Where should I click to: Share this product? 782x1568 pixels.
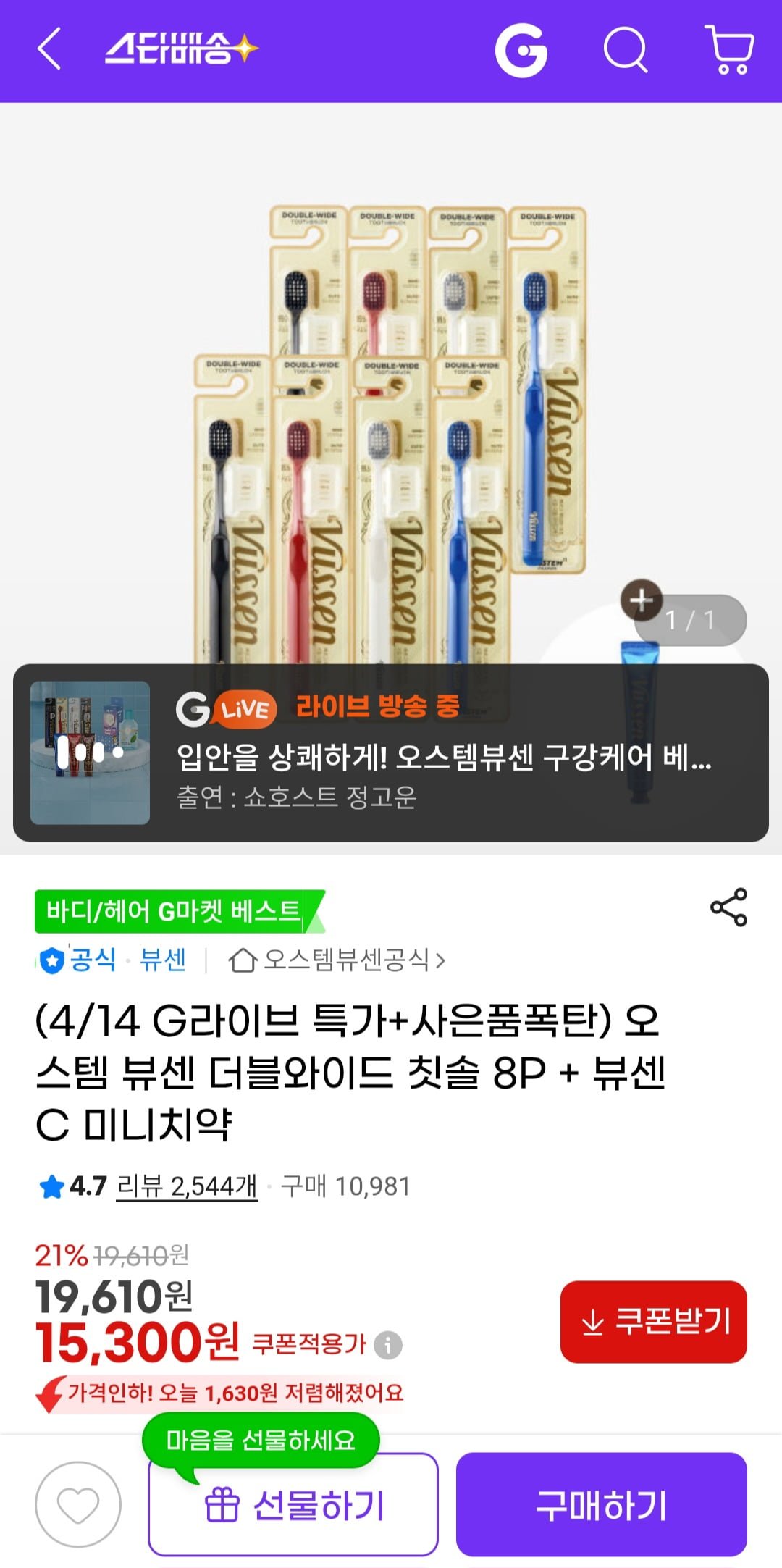(x=728, y=907)
